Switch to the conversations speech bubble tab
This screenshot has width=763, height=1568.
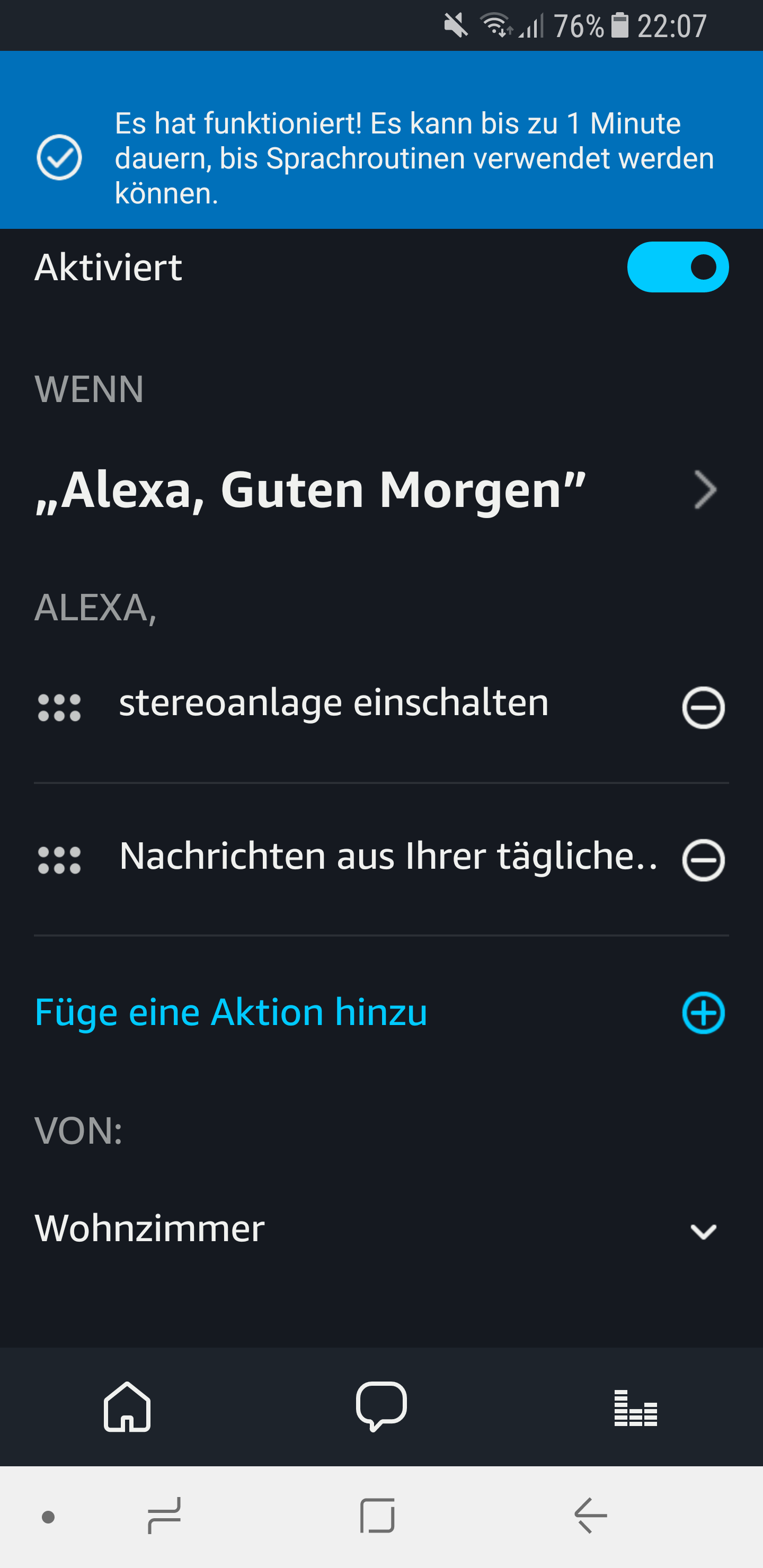coord(381,1406)
